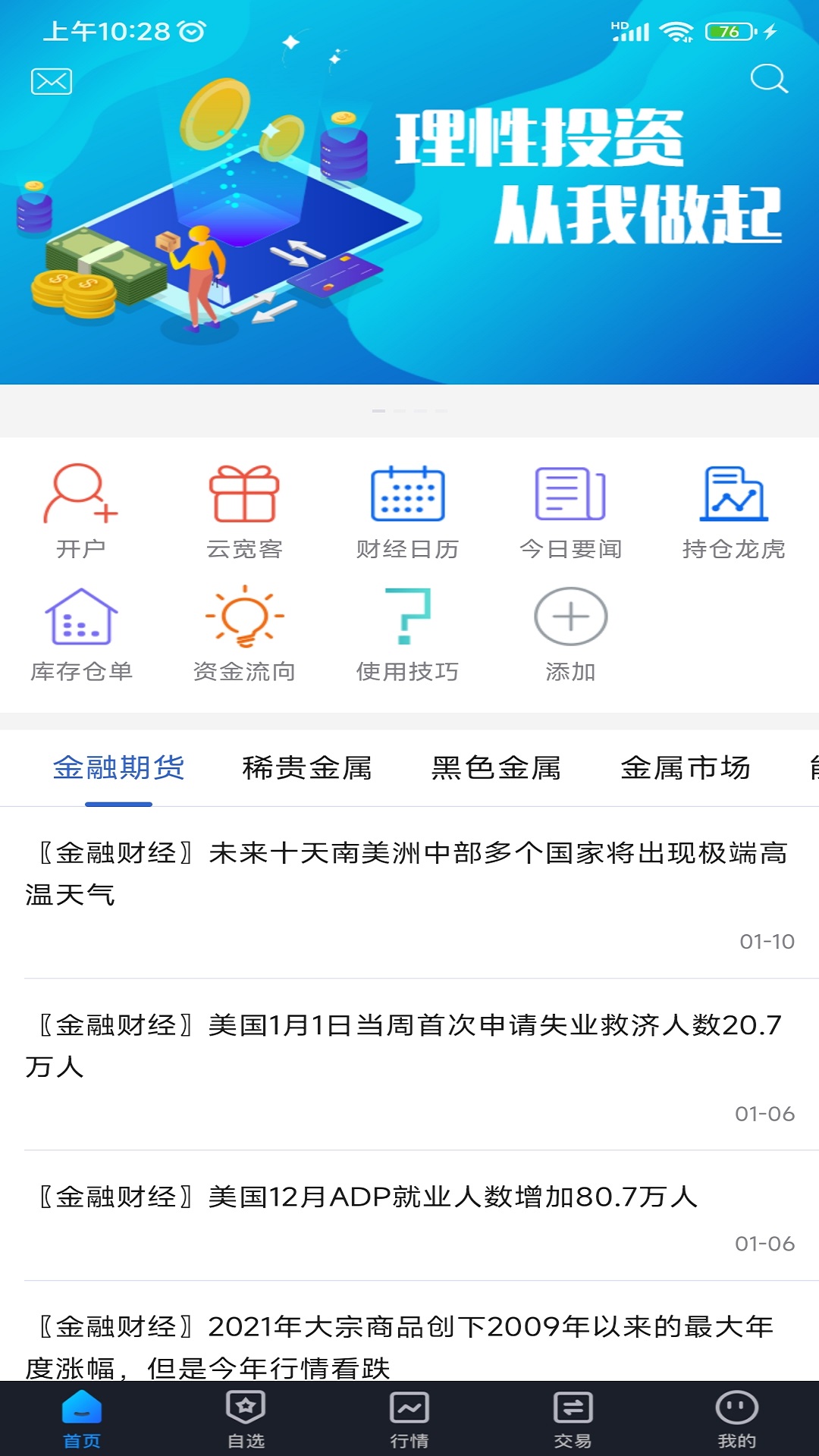Open article on 美国12月ADP就业人数
Screen dimensions: 819x1456
pyautogui.click(x=409, y=1198)
